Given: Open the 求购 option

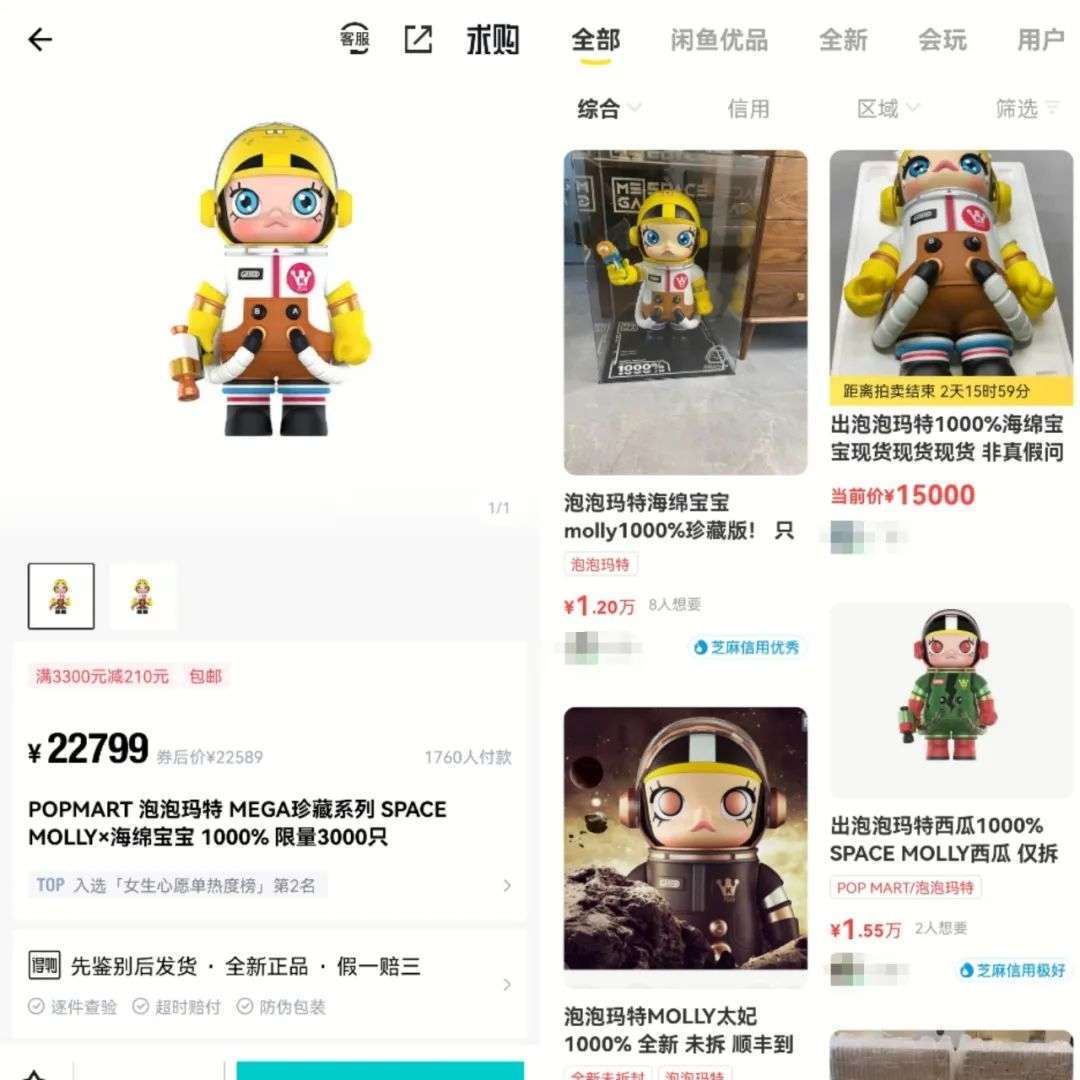Looking at the screenshot, I should [493, 40].
